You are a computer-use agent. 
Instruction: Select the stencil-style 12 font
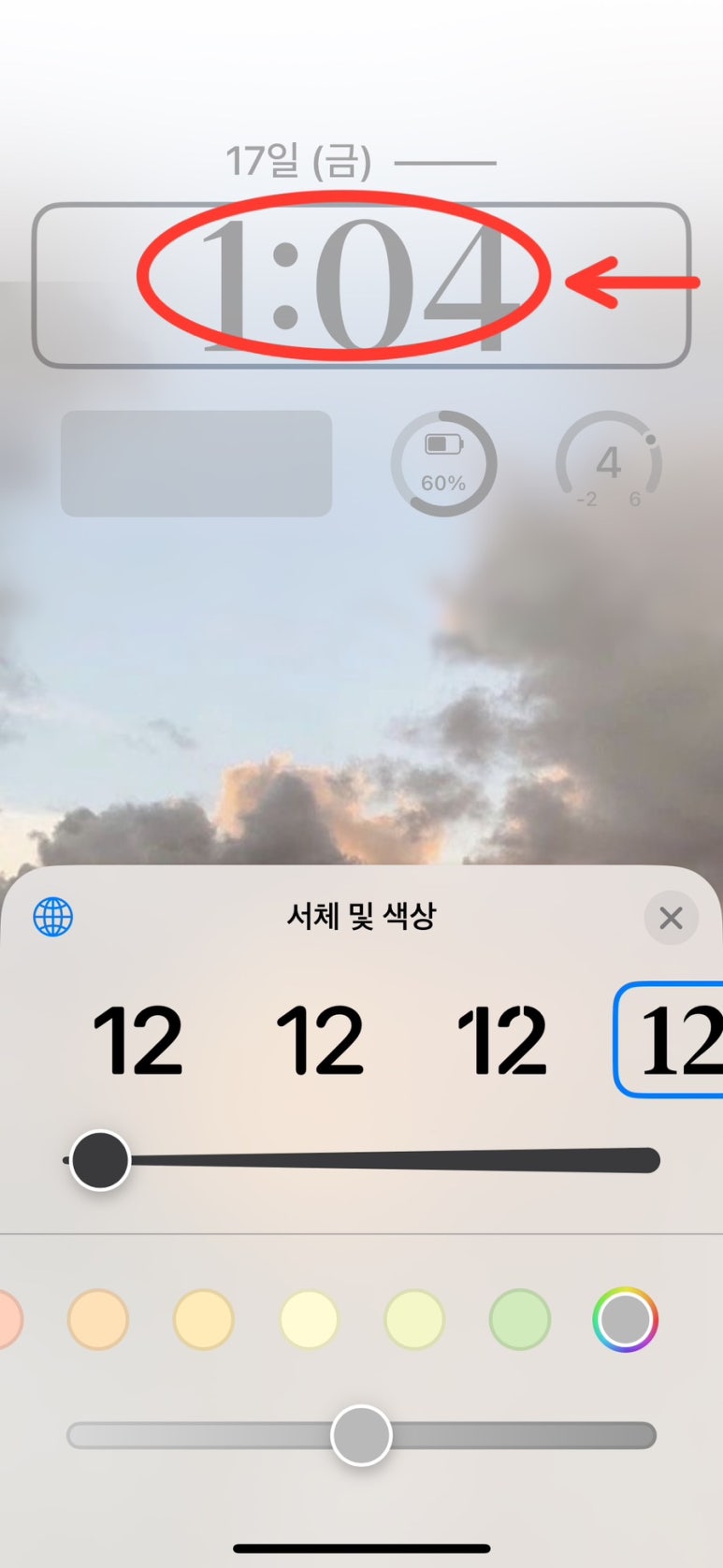(x=502, y=1039)
